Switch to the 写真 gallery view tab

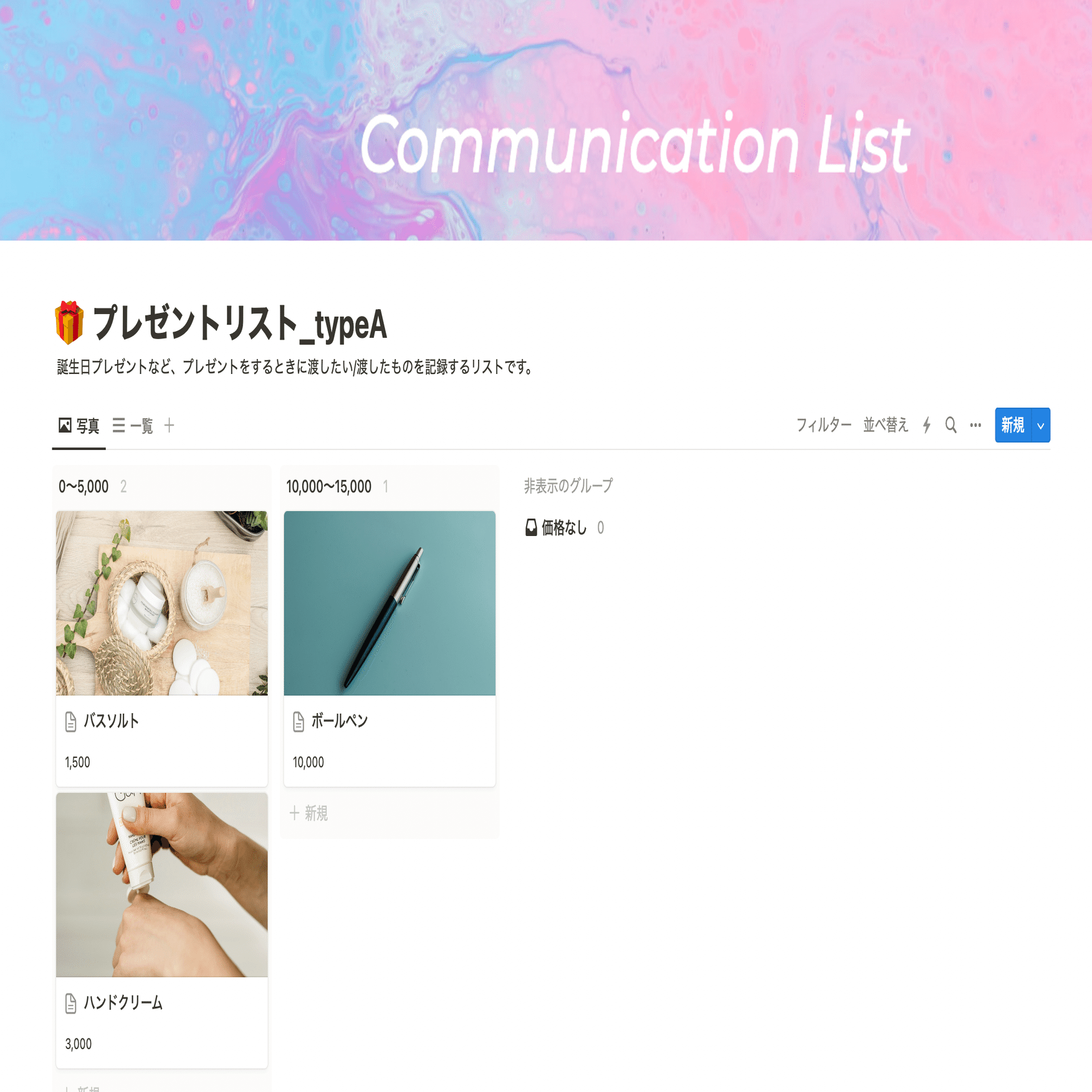point(79,426)
